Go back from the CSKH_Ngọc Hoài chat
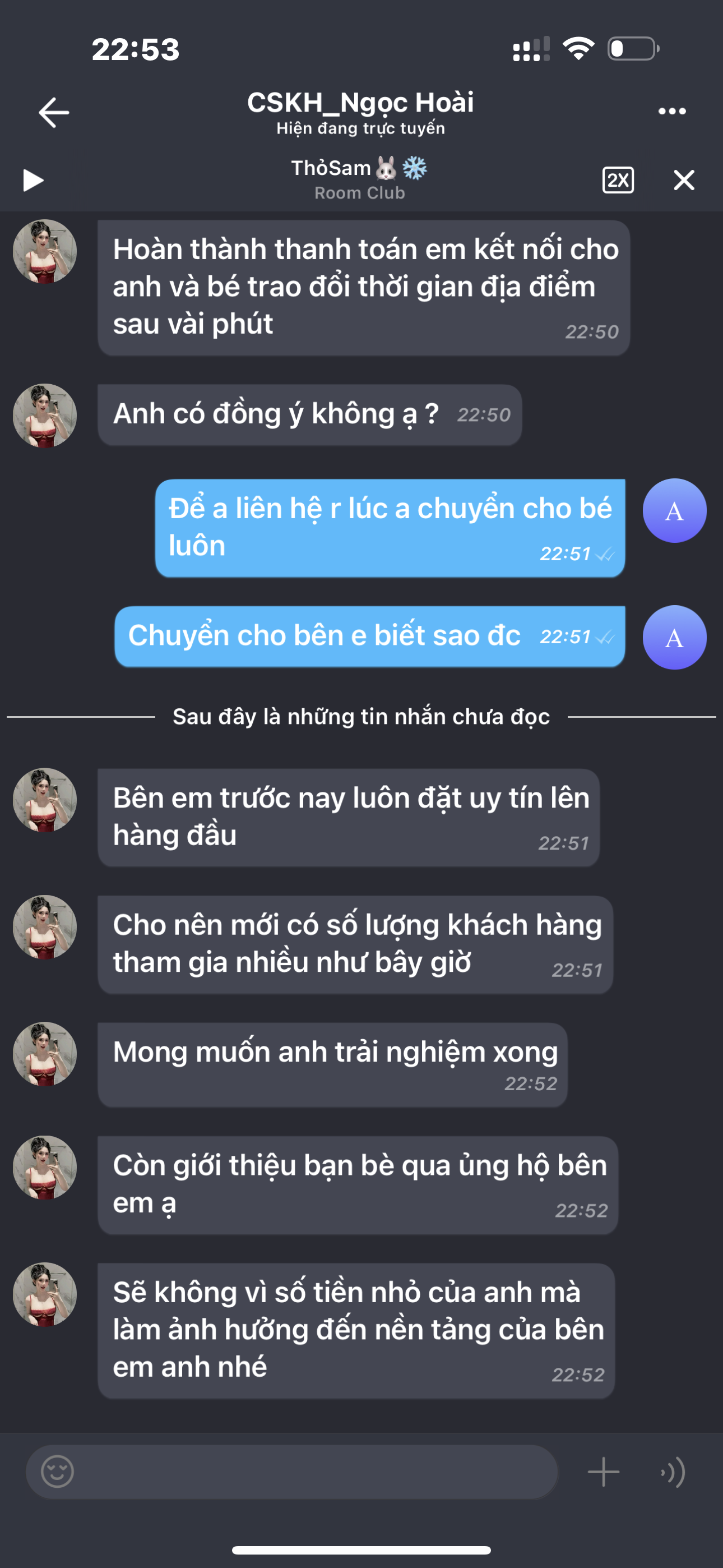The height and width of the screenshot is (1568, 723). click(54, 113)
